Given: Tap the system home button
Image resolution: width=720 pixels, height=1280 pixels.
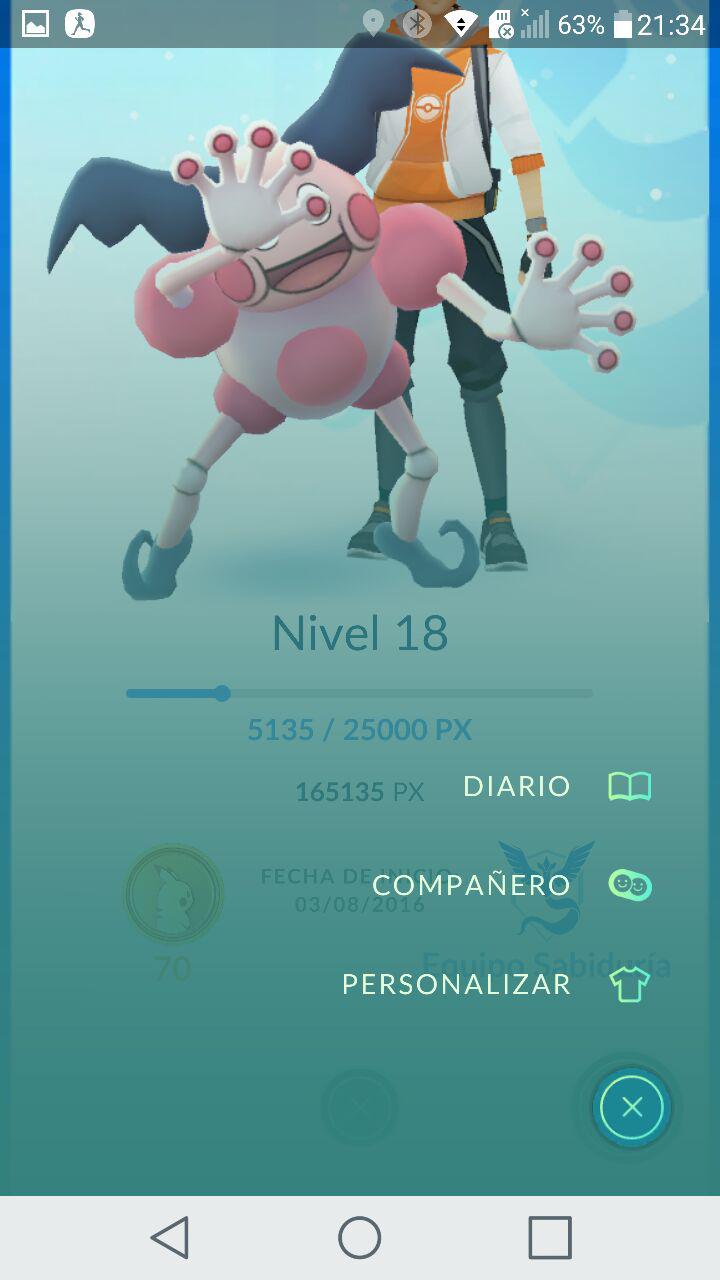Looking at the screenshot, I should 360,1238.
